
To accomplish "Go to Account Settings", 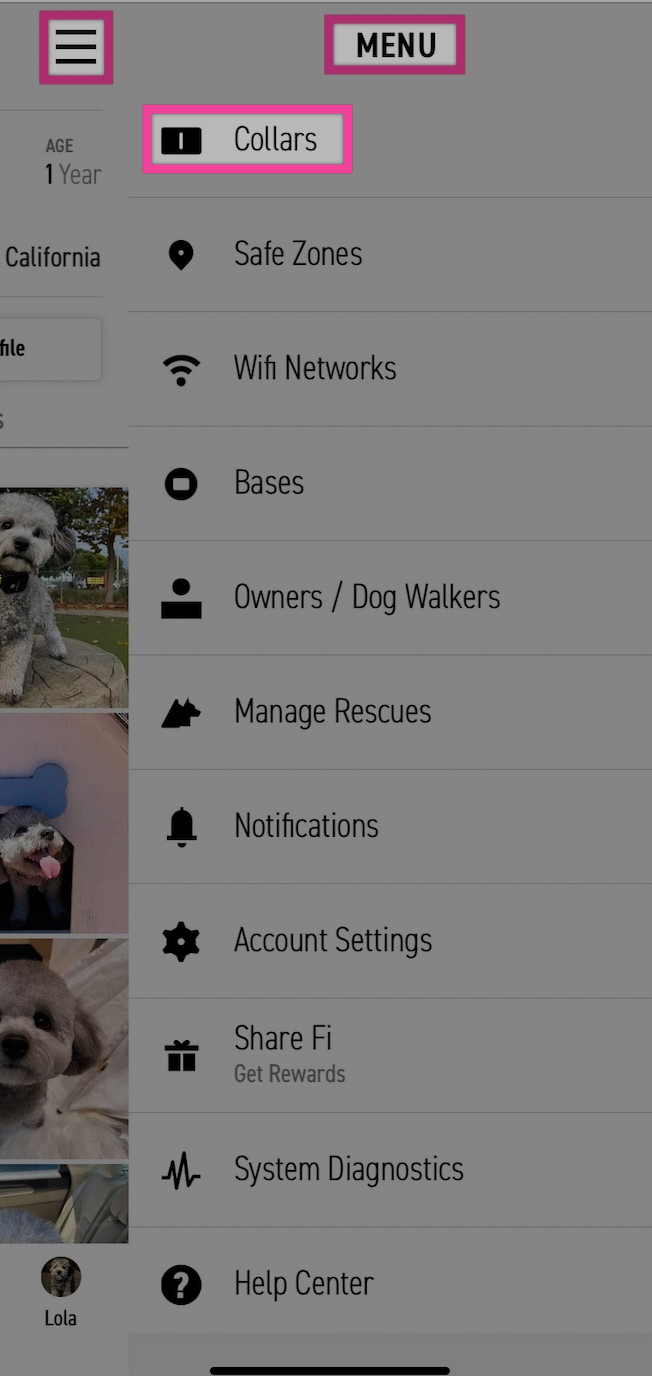I will 332,940.
